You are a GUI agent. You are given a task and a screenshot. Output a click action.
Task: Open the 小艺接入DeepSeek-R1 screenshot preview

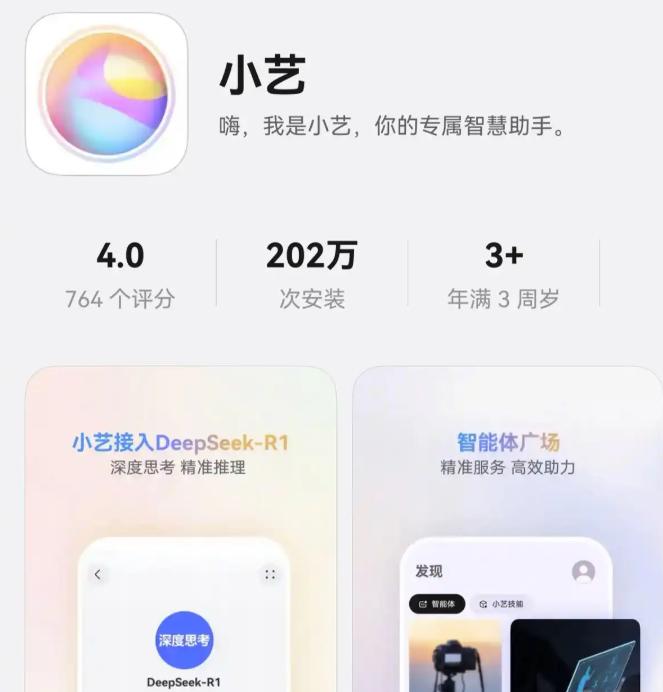[x=181, y=530]
